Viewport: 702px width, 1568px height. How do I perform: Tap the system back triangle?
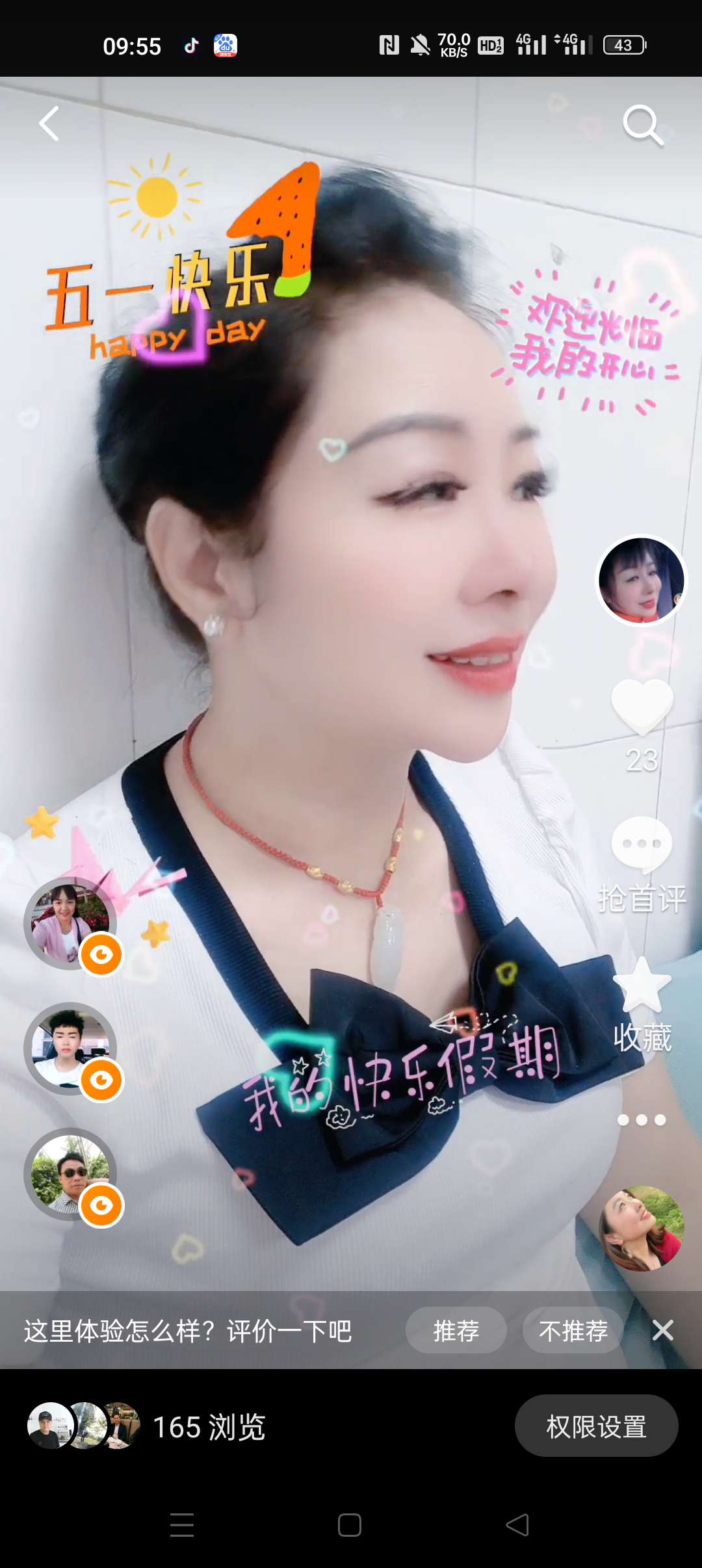(x=517, y=1525)
